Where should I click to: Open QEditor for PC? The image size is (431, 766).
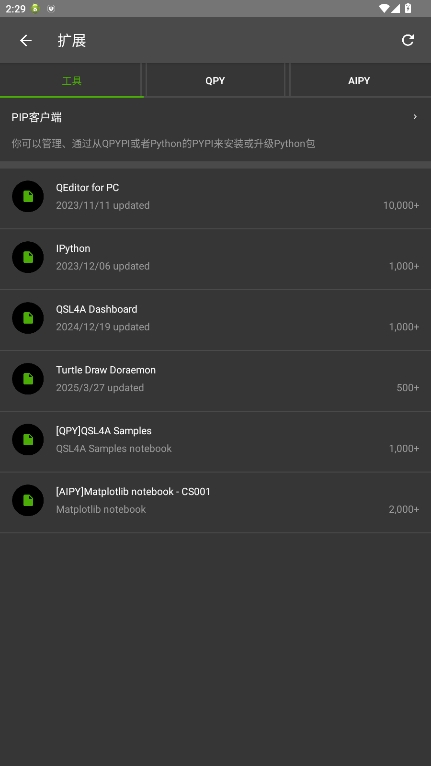pyautogui.click(x=216, y=198)
